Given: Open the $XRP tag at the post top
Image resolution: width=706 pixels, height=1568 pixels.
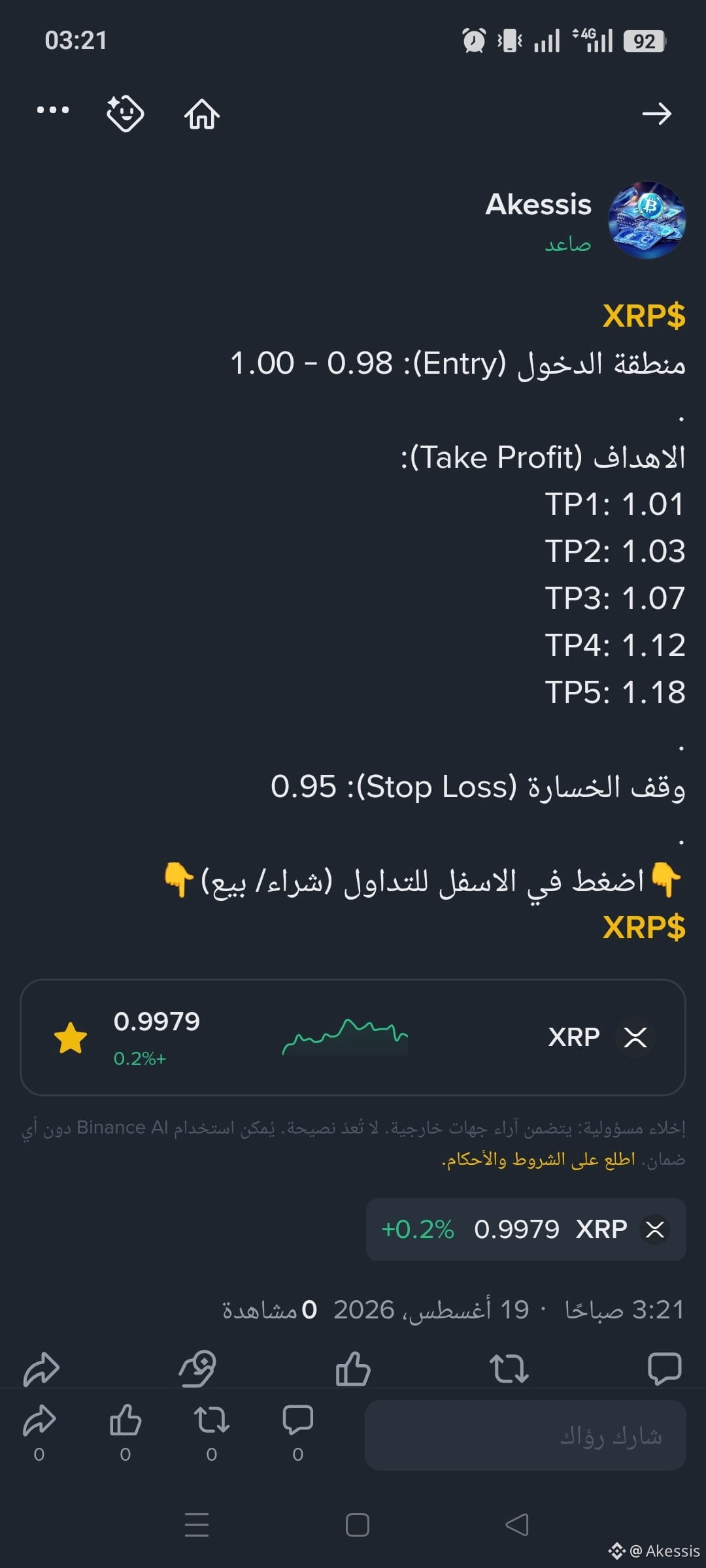Looking at the screenshot, I should (644, 316).
